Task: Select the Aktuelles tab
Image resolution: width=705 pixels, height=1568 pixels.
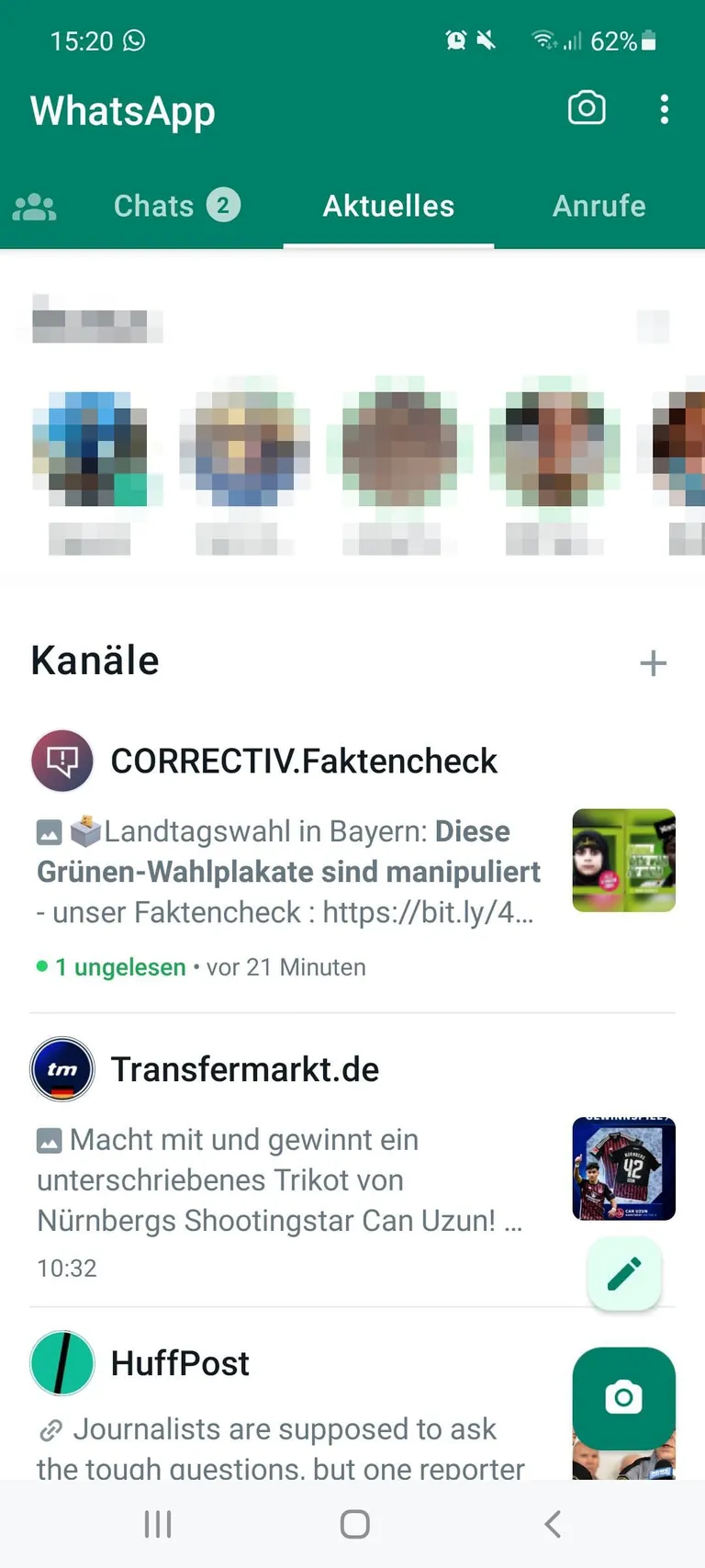Action: tap(388, 206)
